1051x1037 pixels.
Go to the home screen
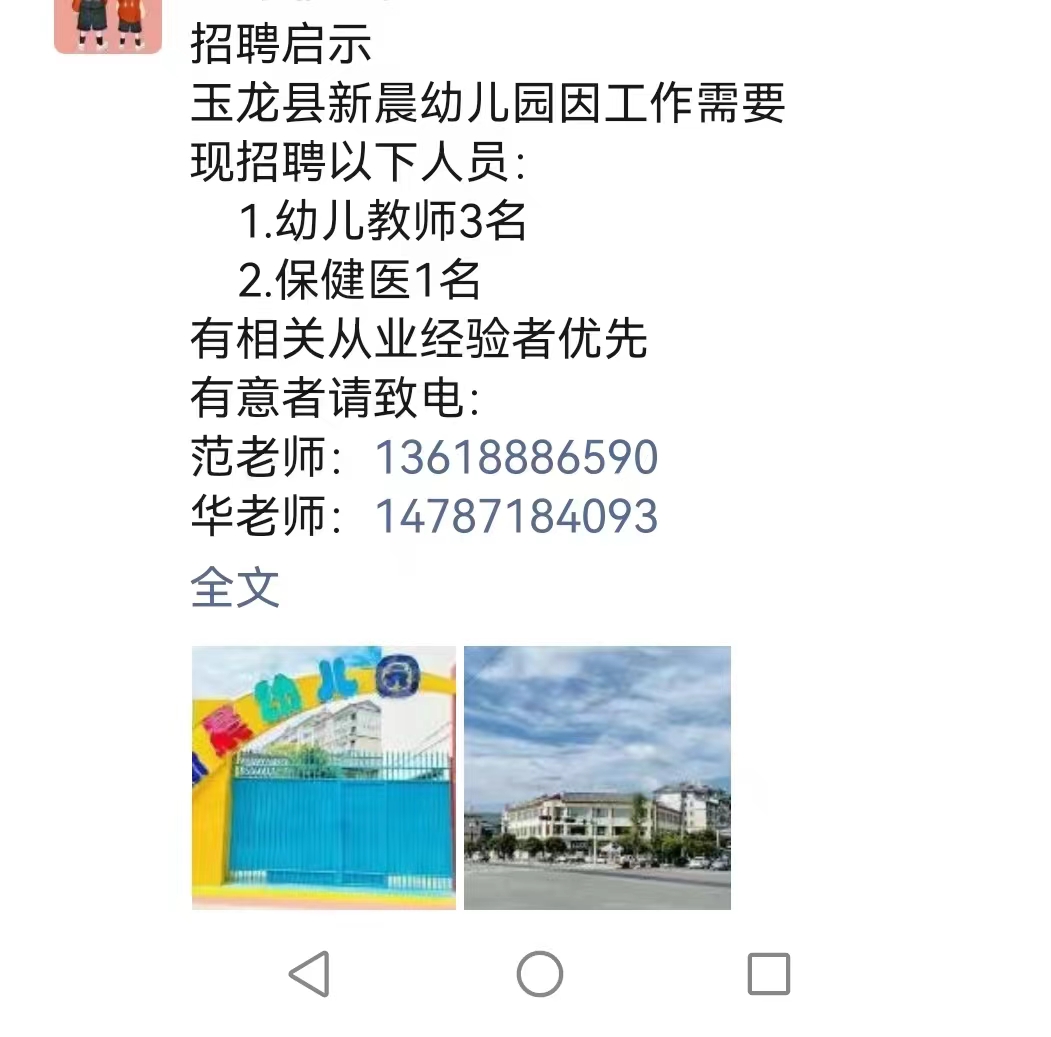(540, 973)
